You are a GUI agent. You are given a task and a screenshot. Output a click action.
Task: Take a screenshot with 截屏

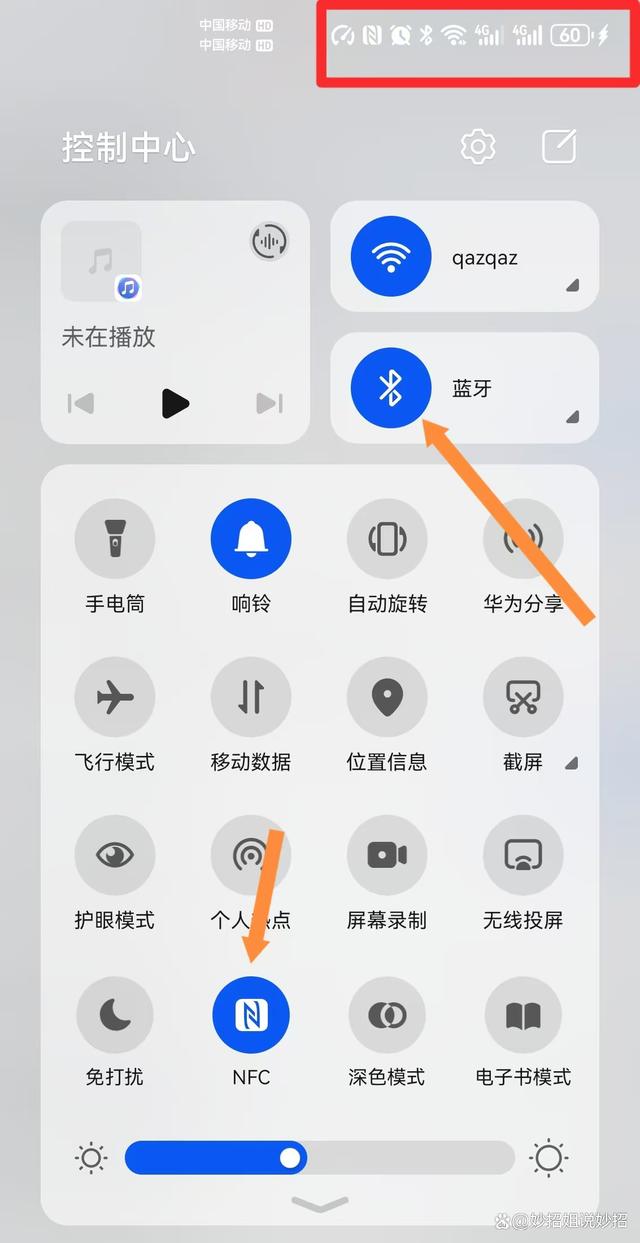tap(523, 697)
